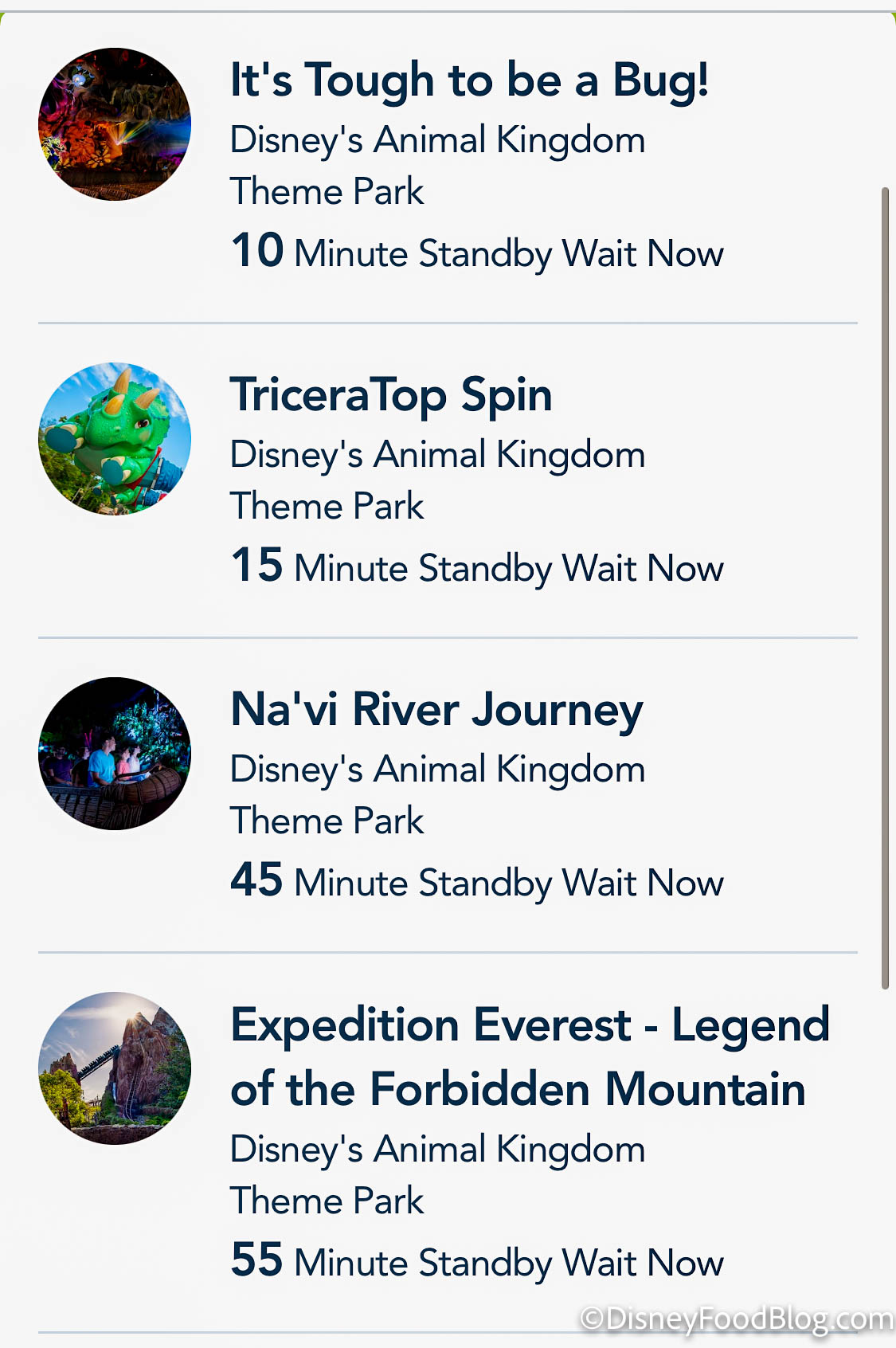View Na'vi River Journey details
The image size is (896, 1348).
click(x=436, y=710)
